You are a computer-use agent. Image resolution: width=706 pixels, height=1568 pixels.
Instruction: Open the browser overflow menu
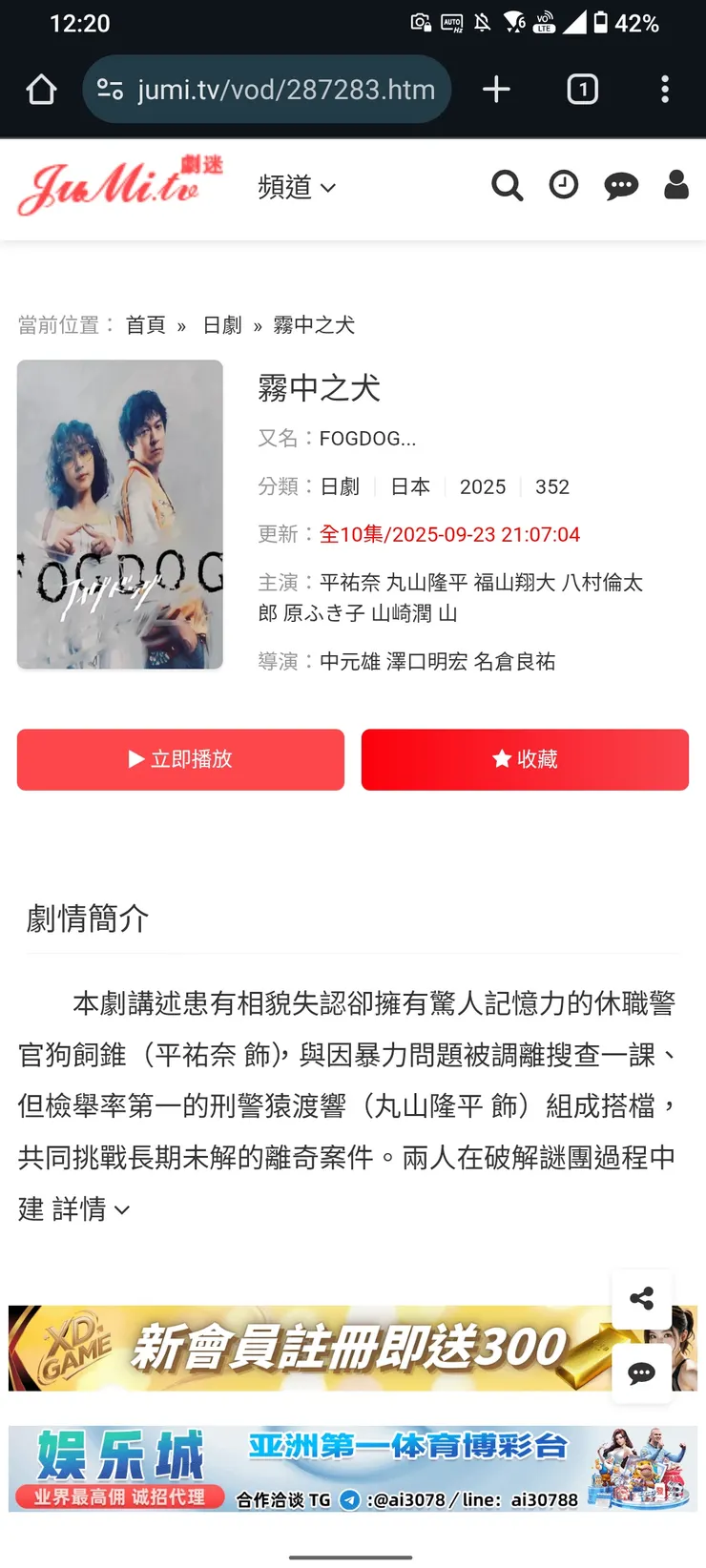click(665, 89)
